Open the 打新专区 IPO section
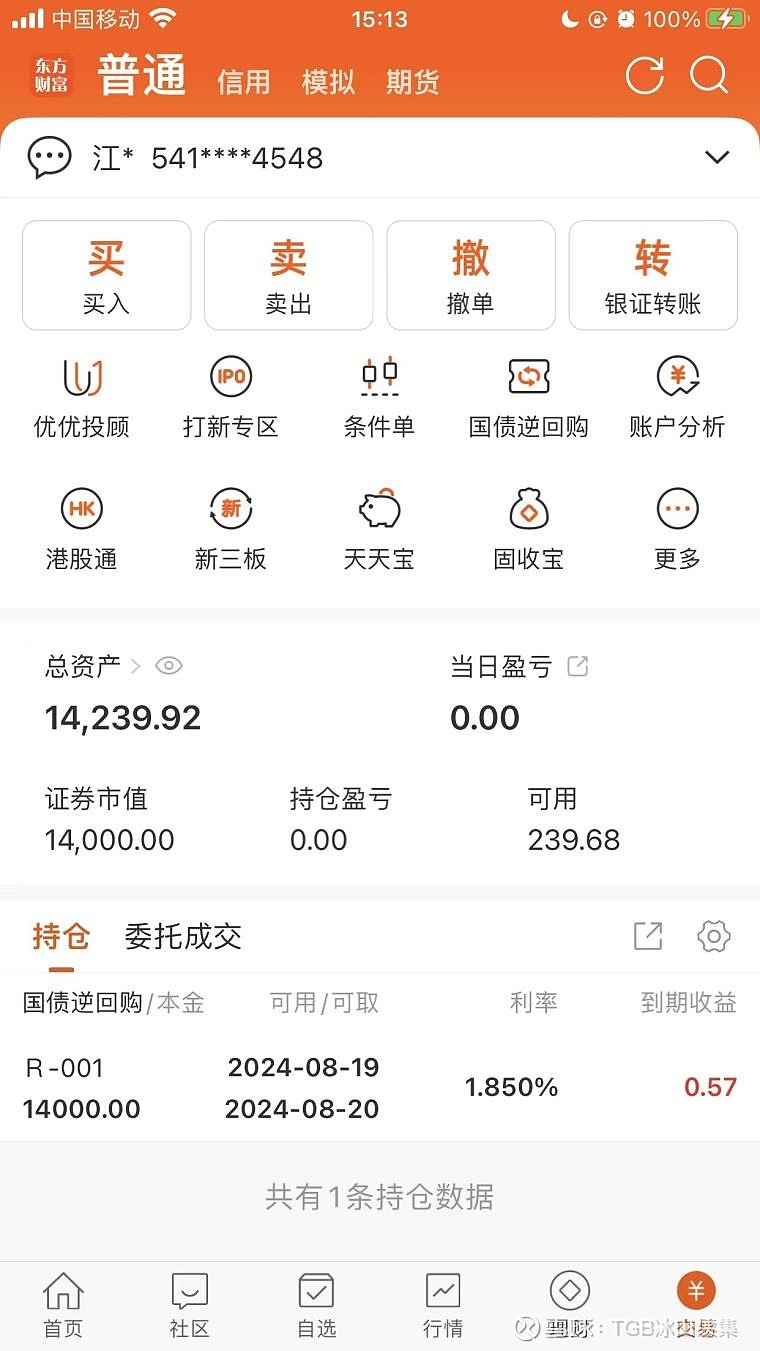 coord(230,395)
